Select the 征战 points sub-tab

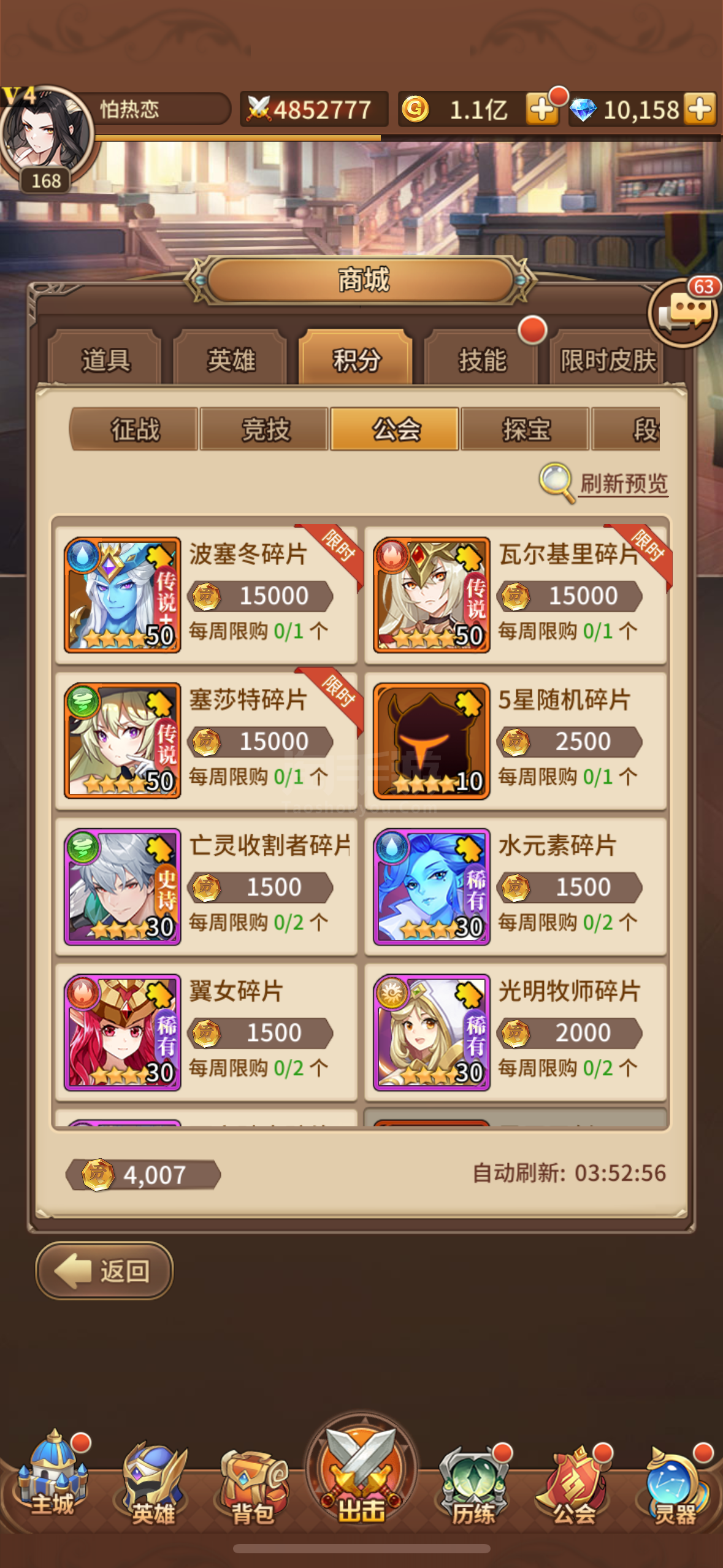click(134, 429)
